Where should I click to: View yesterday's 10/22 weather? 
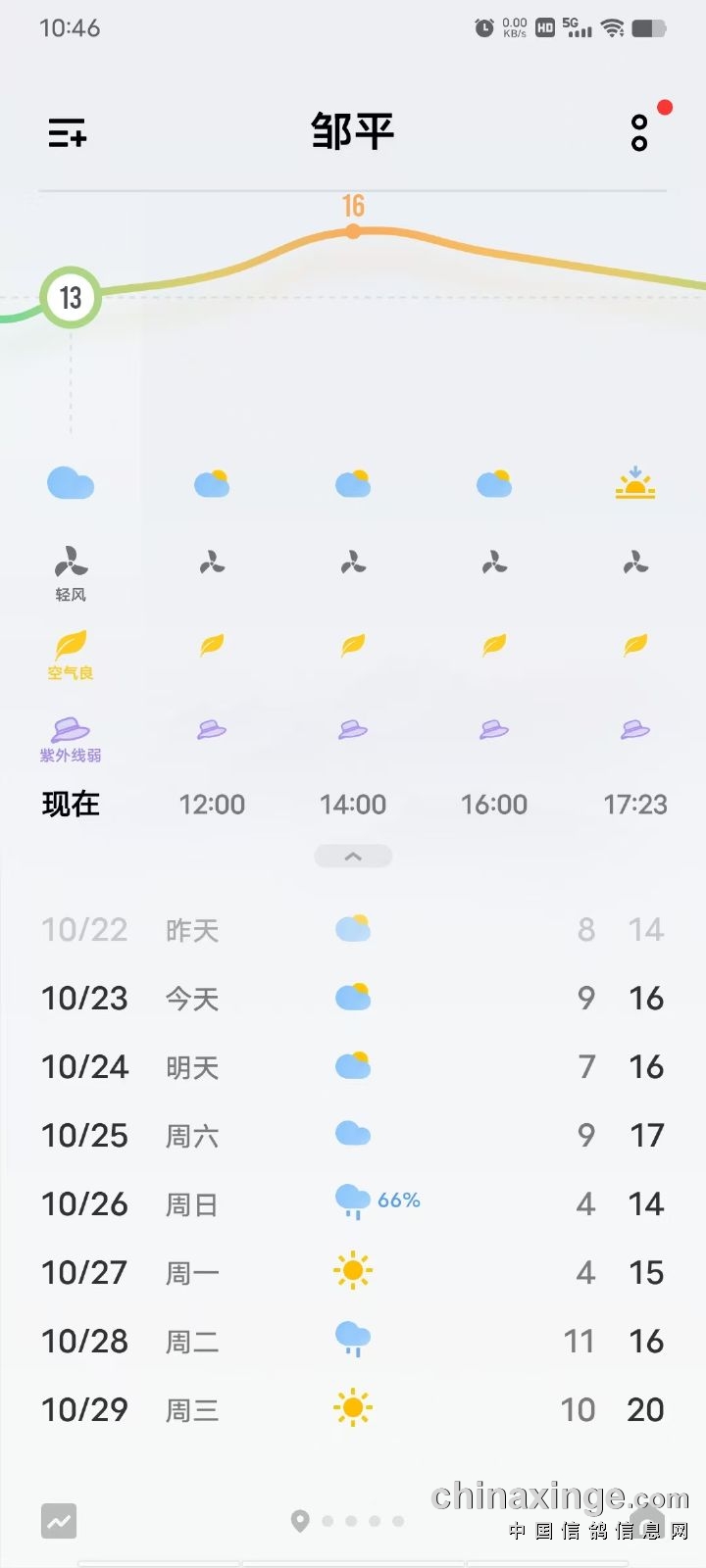(x=353, y=929)
